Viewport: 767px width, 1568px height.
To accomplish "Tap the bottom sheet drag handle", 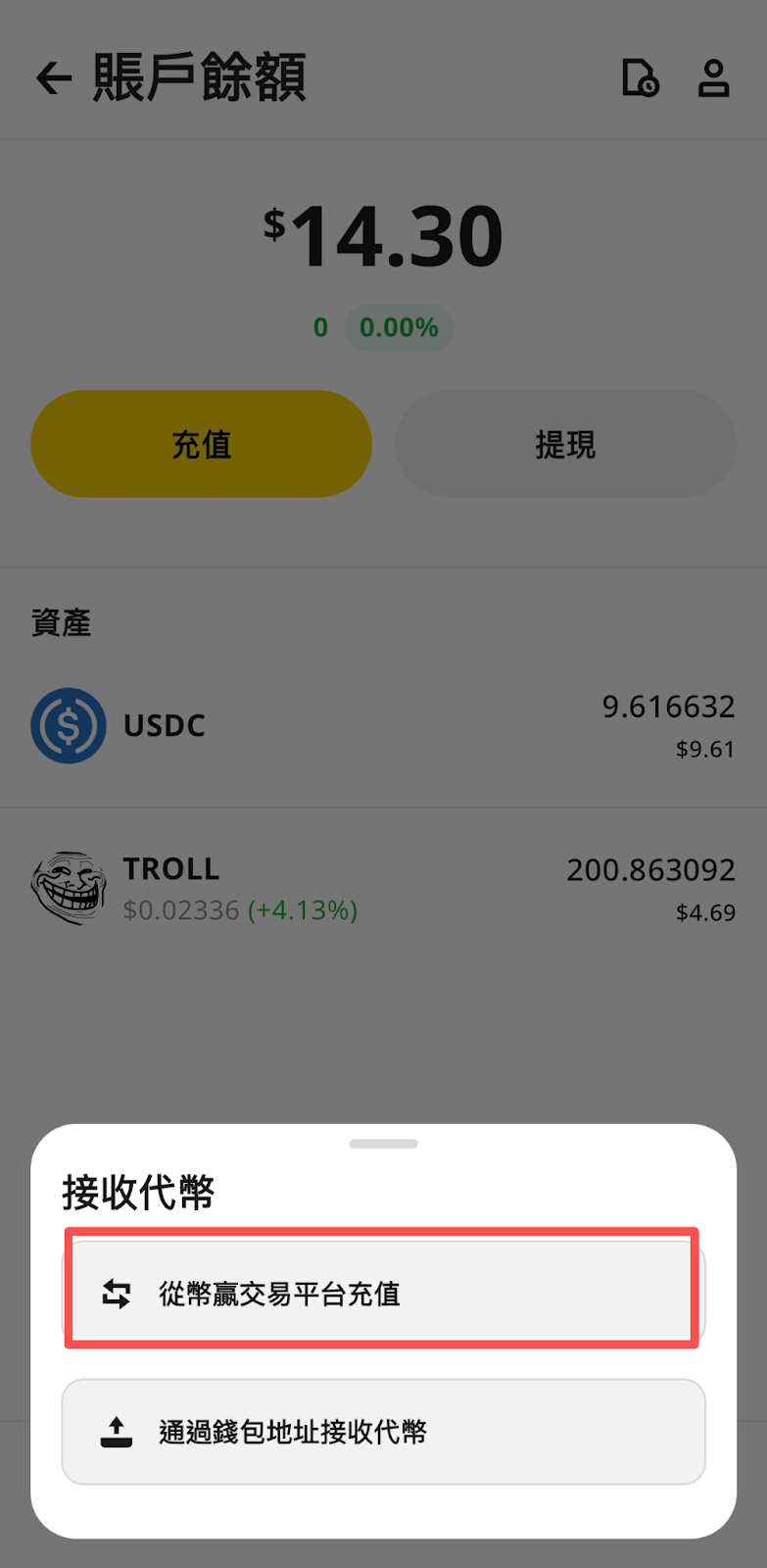I will (x=383, y=1144).
